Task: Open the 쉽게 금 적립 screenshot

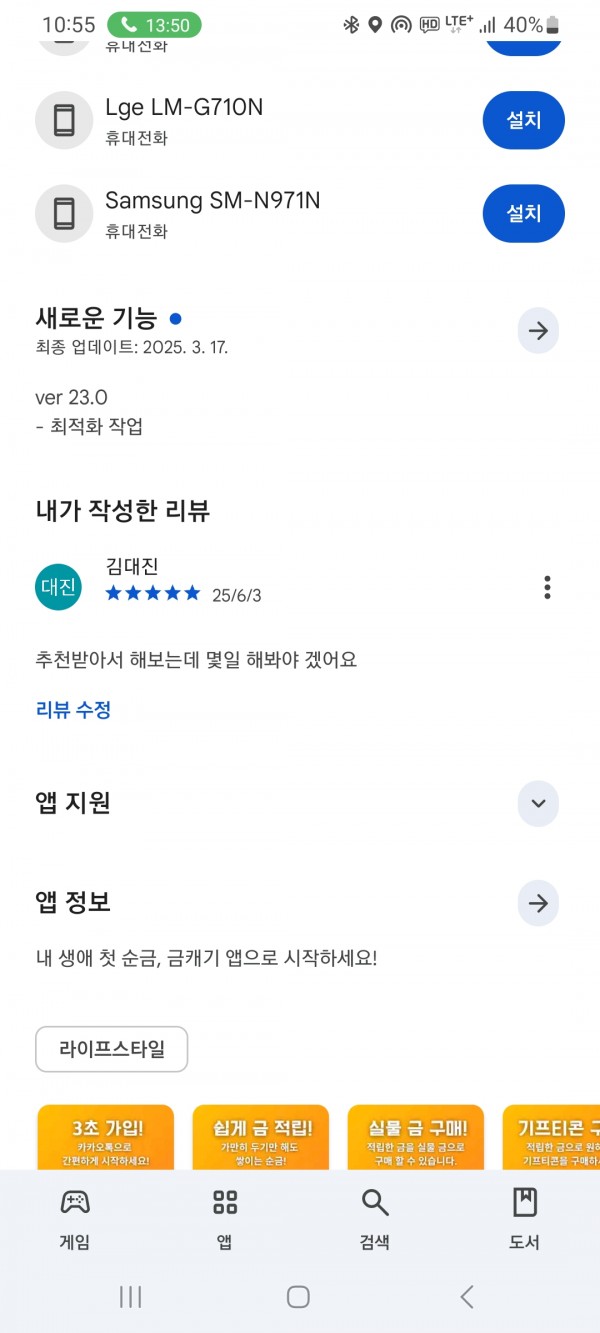Action: point(261,1137)
